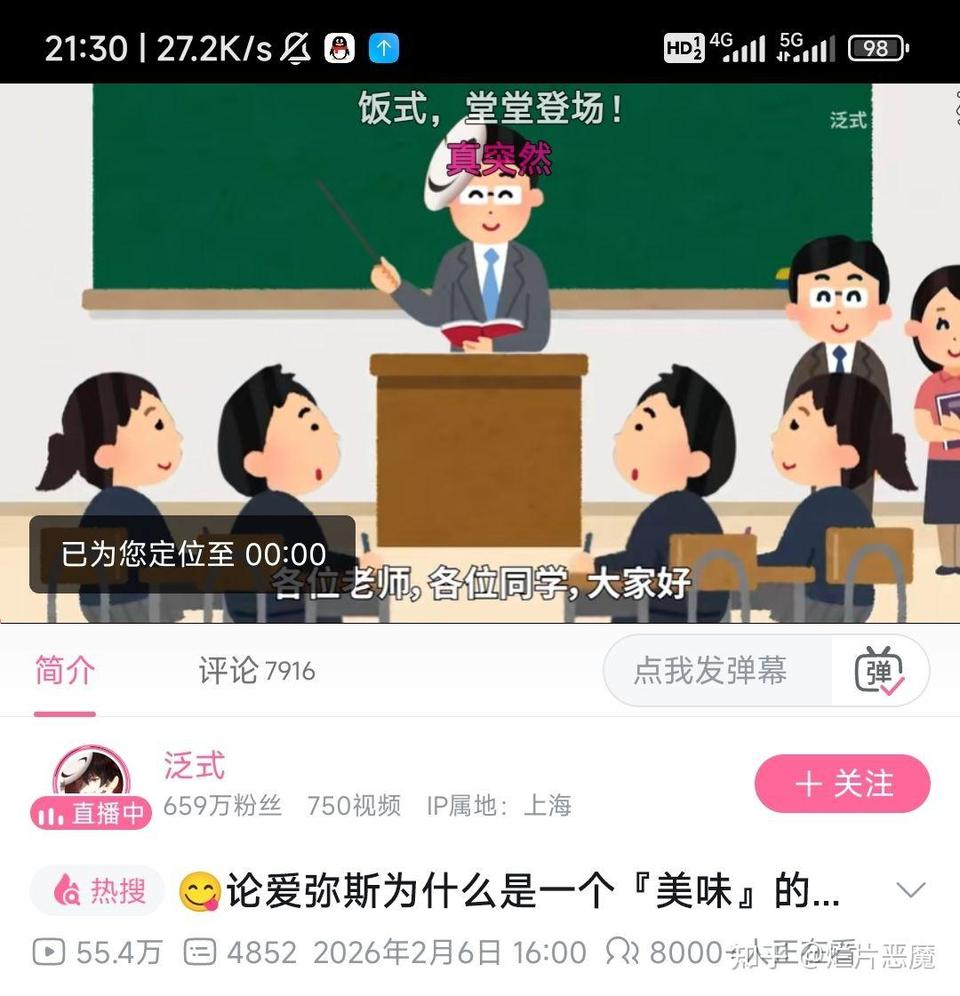Tap the 点我发弹幕 input field
960x996 pixels.
[717, 671]
